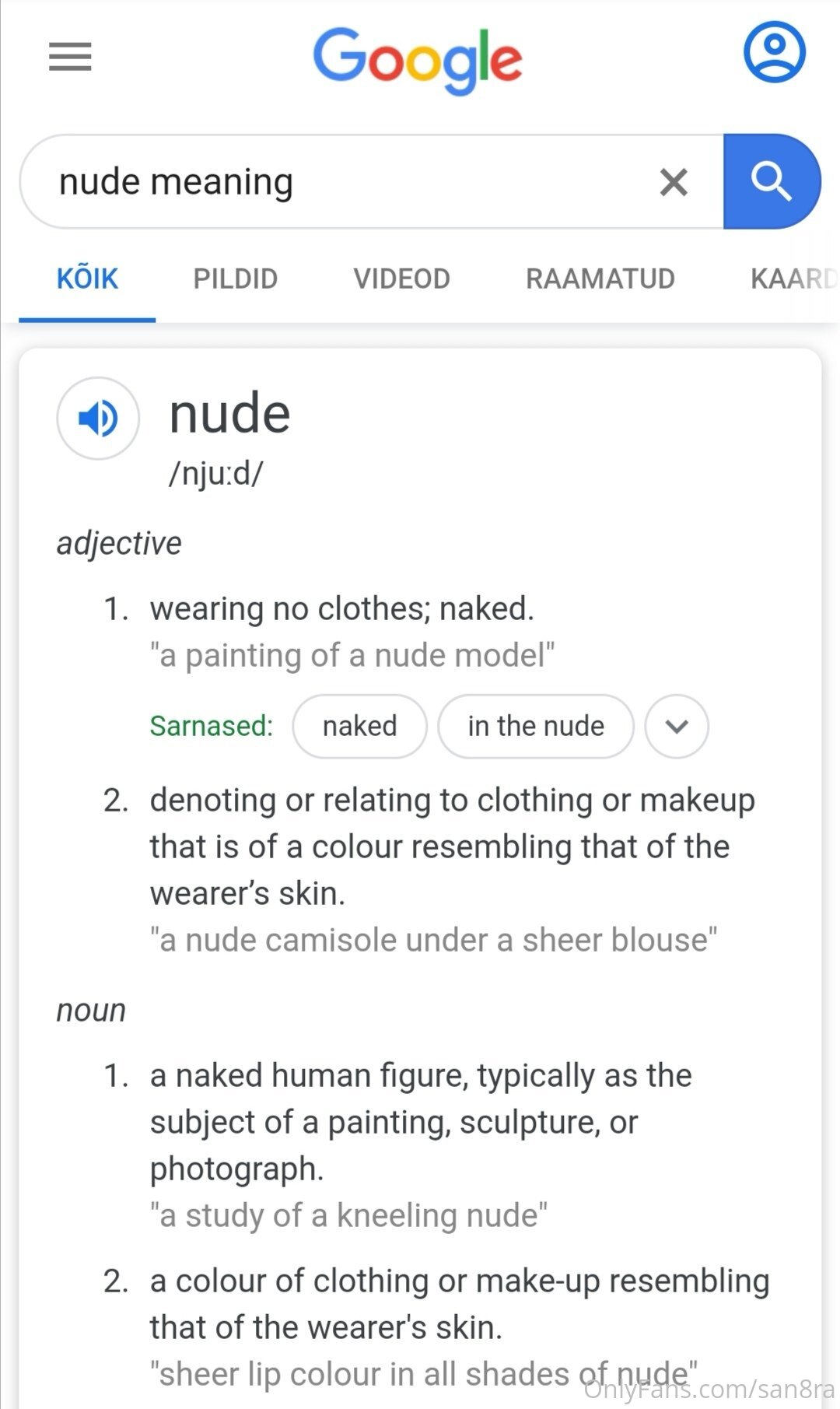The width and height of the screenshot is (840, 1409).
Task: Expand more synonyms with the chevron
Action: click(x=677, y=727)
